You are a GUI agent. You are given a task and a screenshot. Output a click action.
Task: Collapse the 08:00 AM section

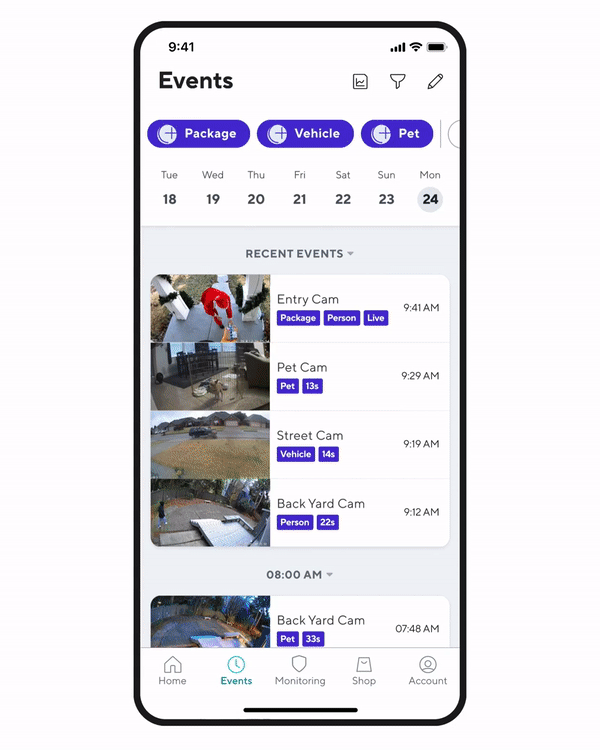[300, 575]
